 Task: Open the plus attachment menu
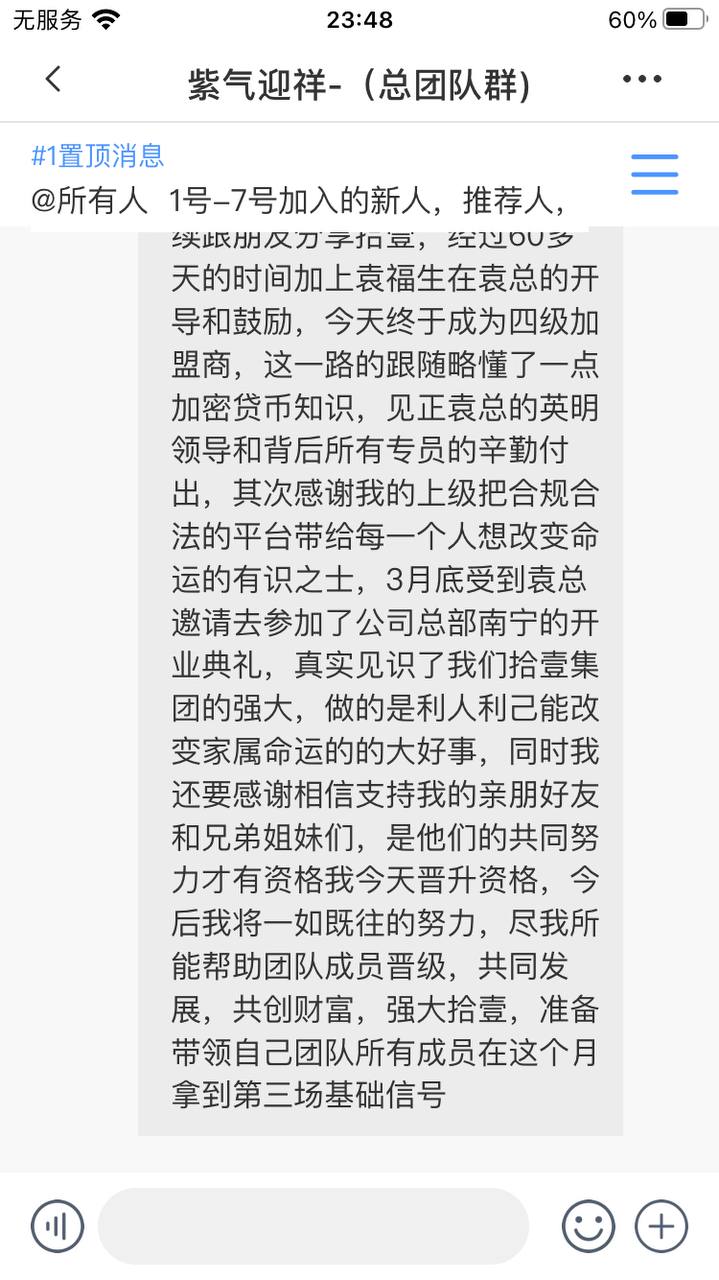662,1226
